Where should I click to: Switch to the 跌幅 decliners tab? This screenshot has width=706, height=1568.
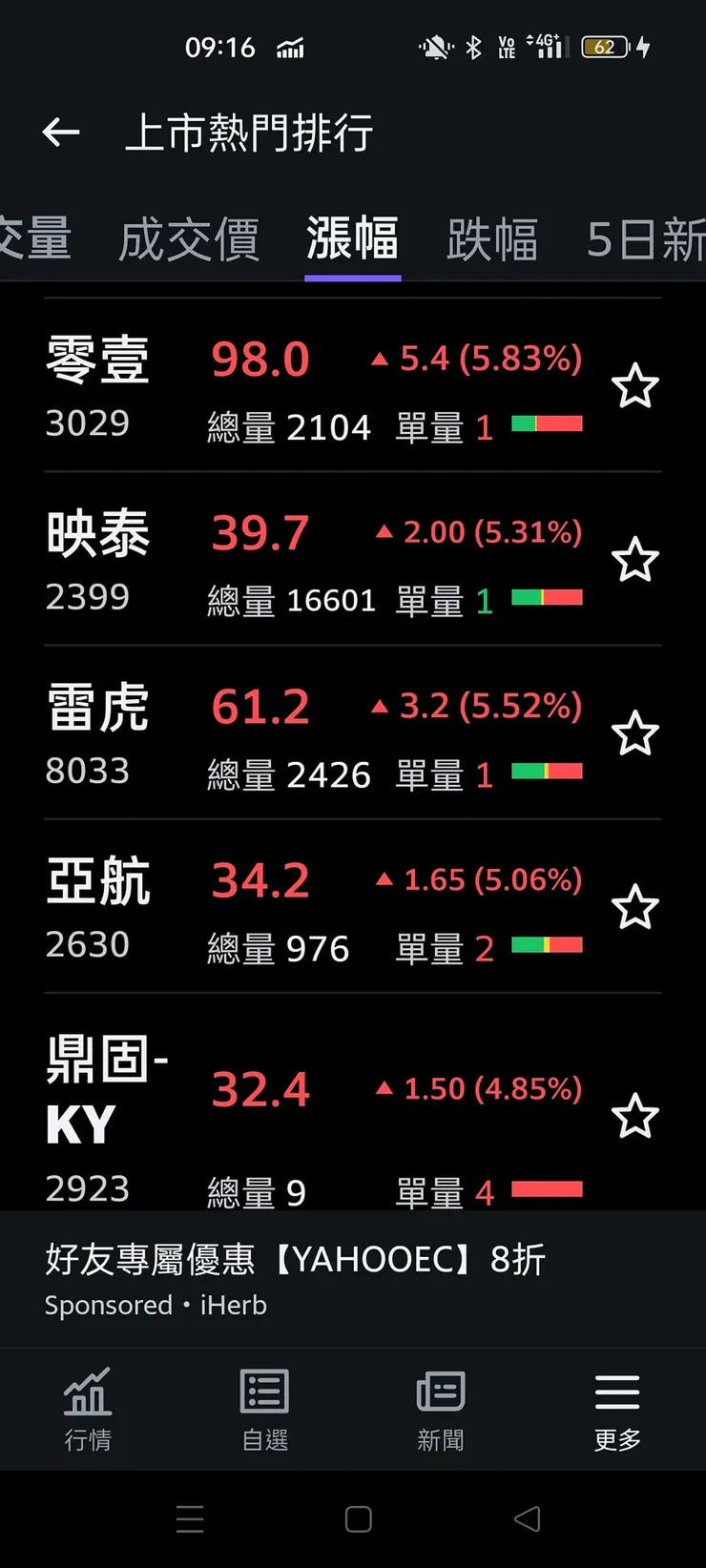(x=492, y=240)
